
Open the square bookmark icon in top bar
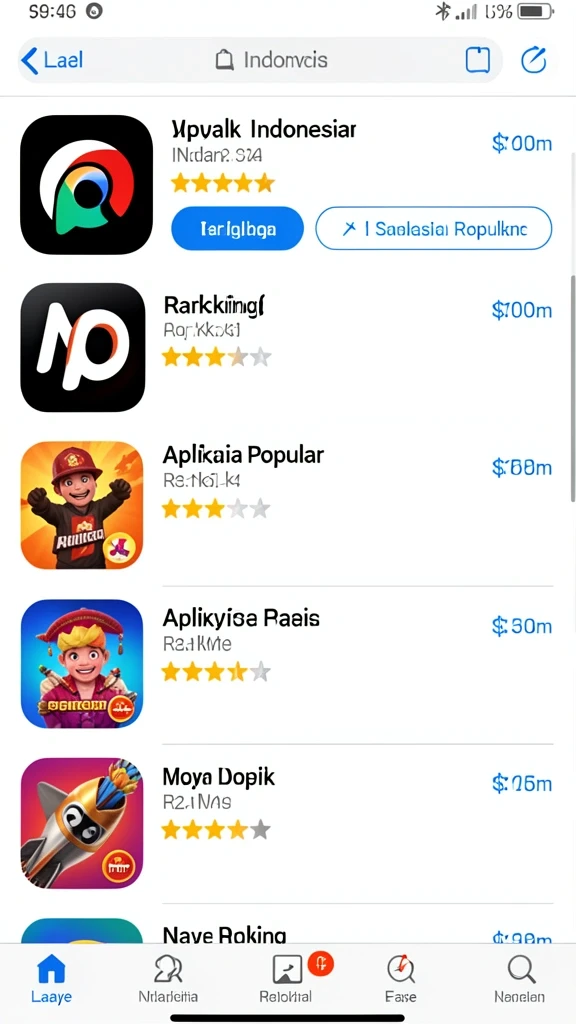point(477,60)
